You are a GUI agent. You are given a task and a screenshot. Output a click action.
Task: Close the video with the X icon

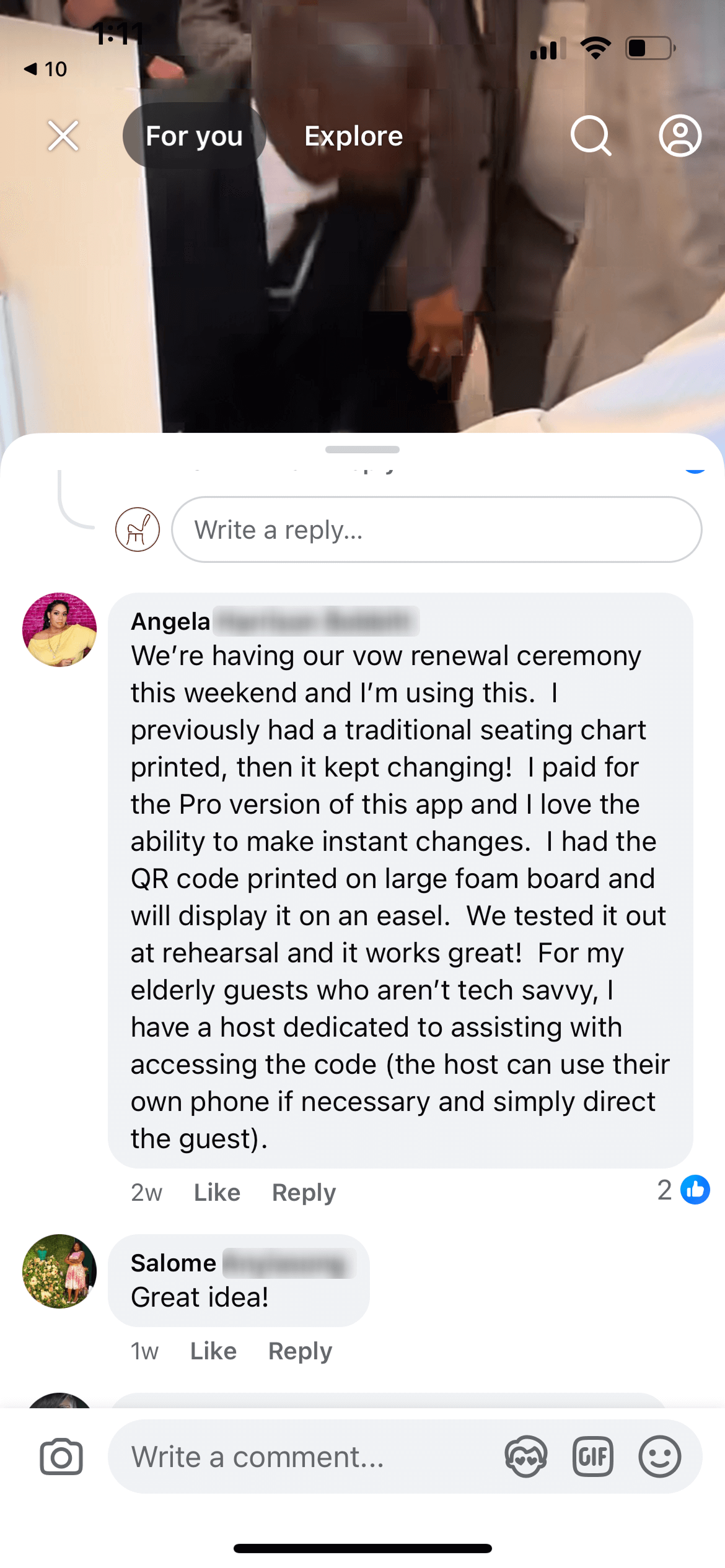tap(63, 136)
